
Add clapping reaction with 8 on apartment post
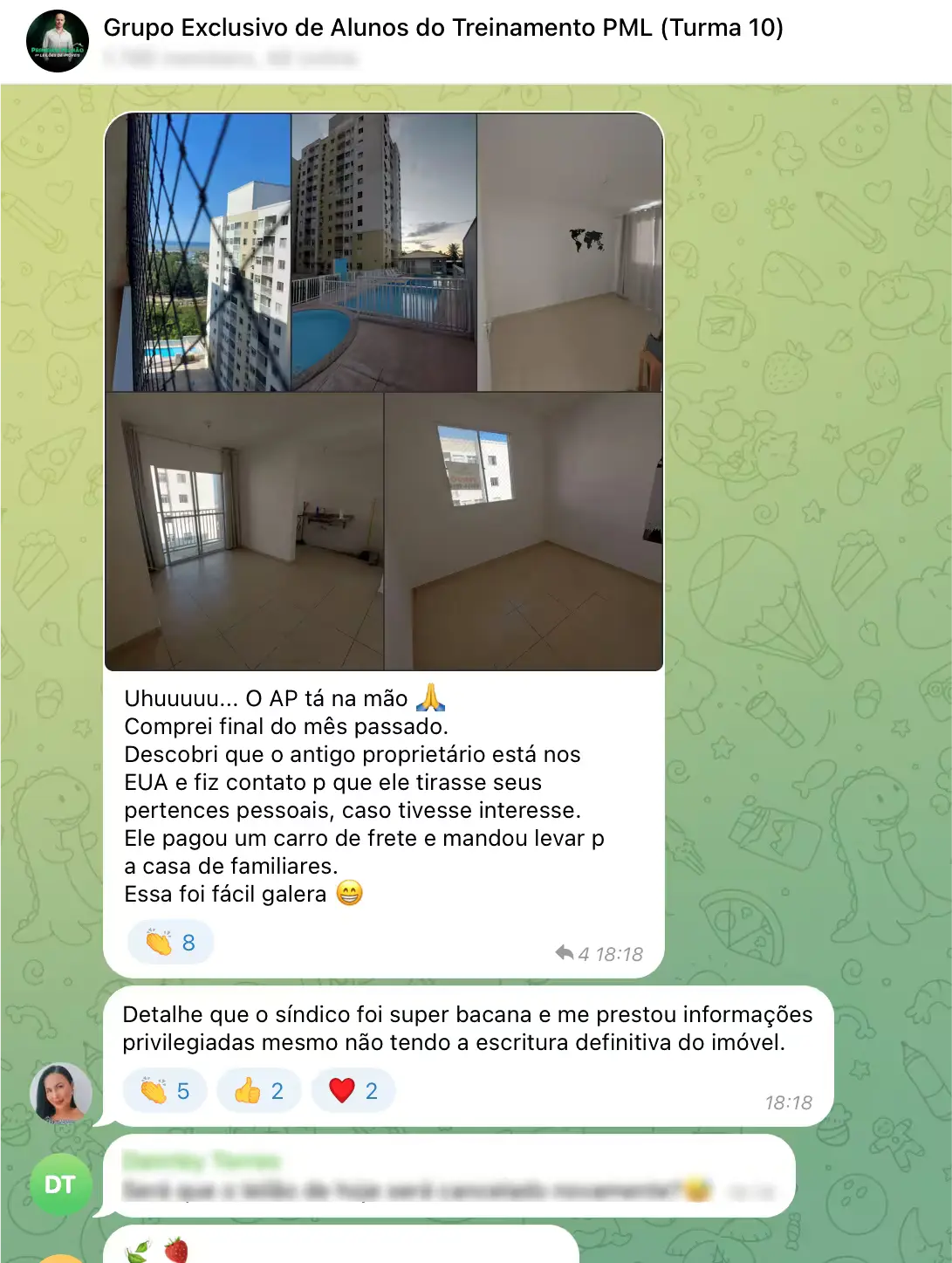(171, 943)
